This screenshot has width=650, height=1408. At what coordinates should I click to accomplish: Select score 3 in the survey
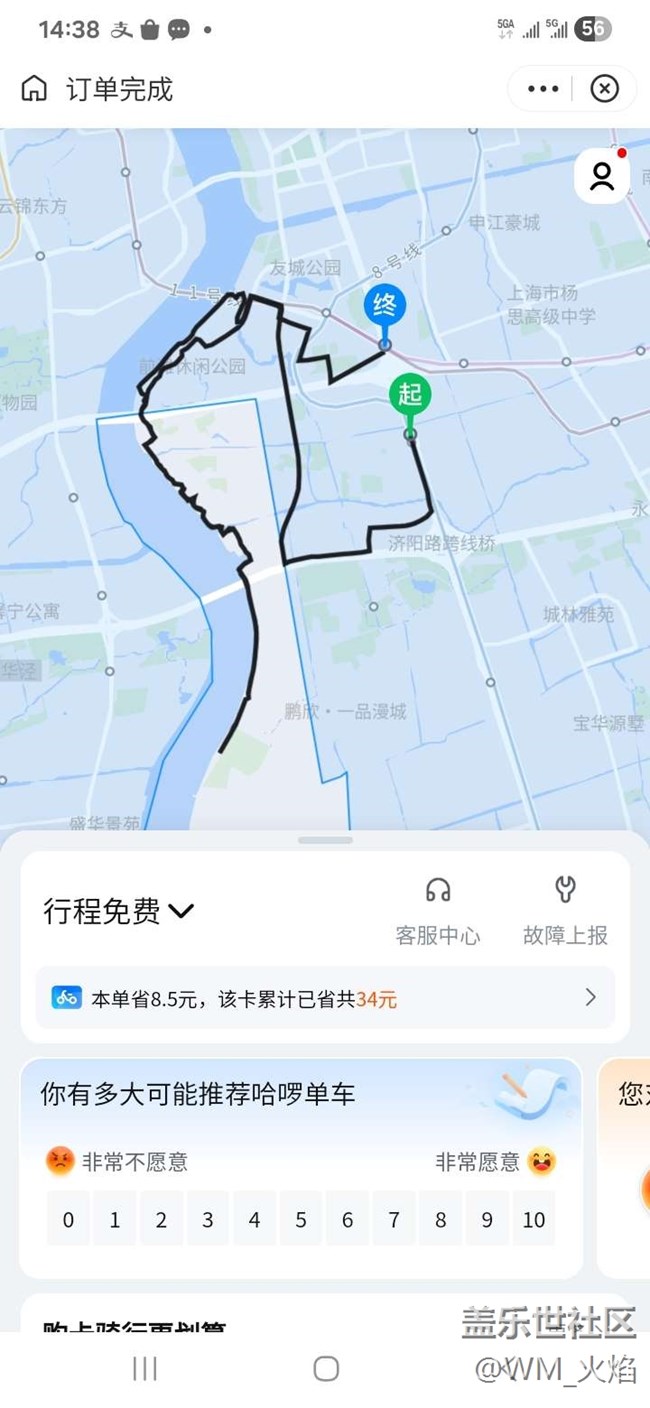[208, 1219]
